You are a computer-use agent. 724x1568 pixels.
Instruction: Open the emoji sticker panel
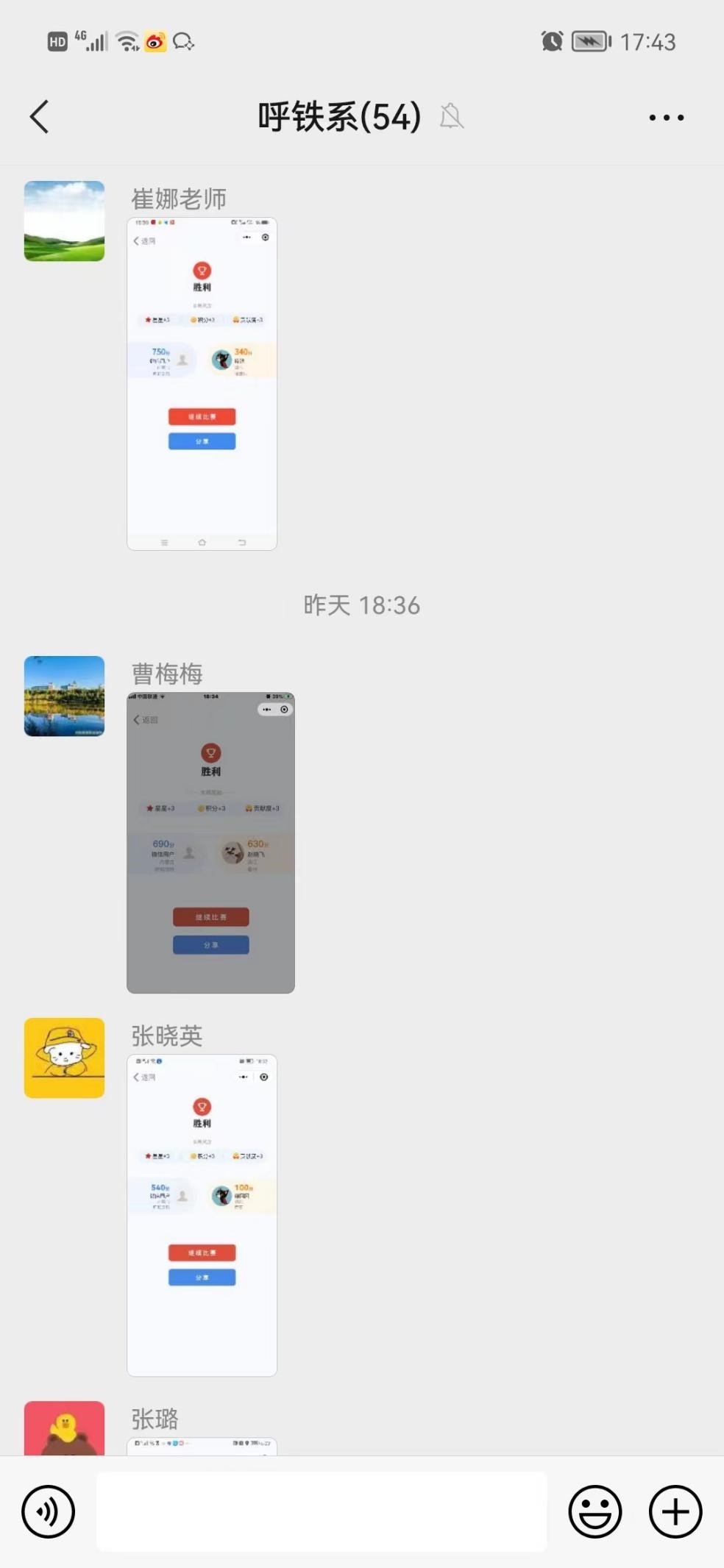[595, 1511]
